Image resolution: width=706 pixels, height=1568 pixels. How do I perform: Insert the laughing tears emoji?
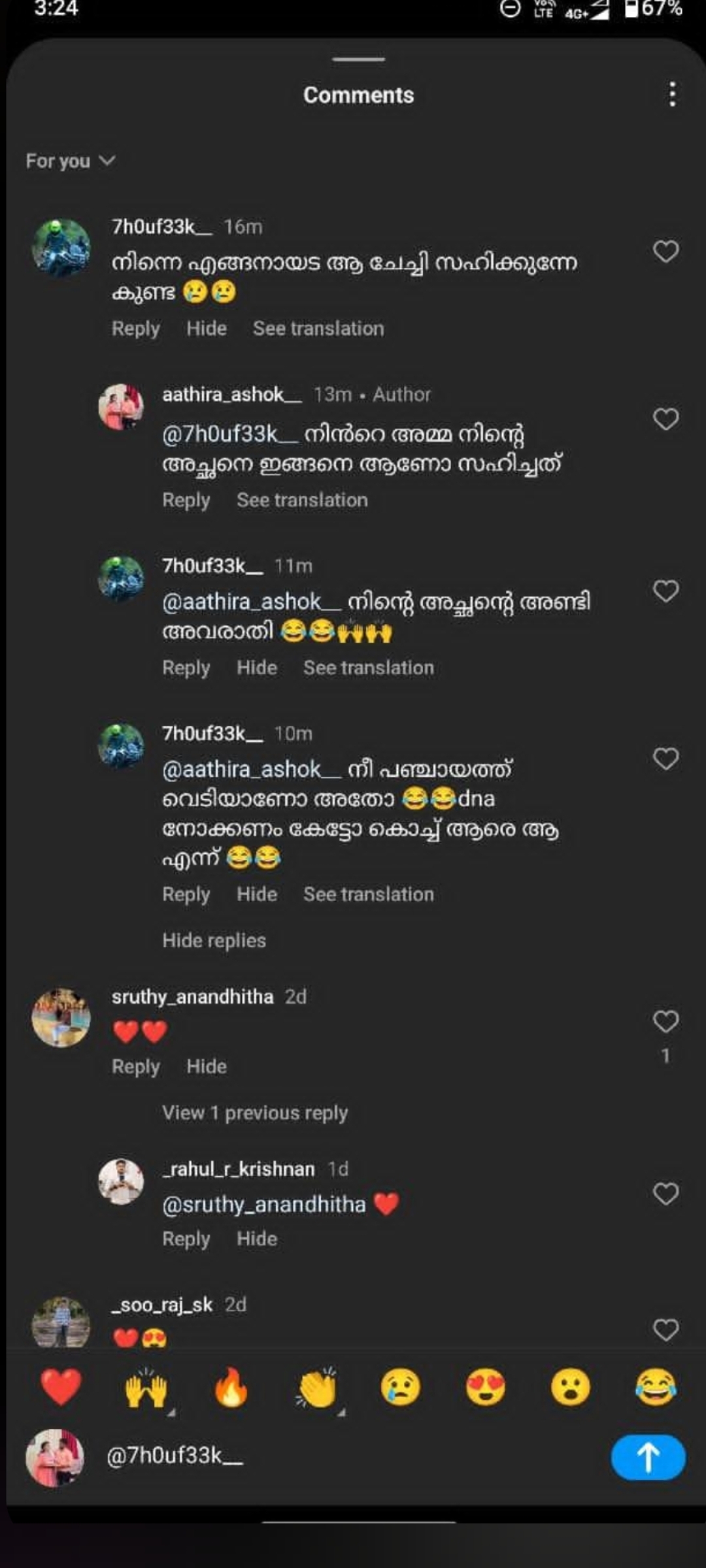click(655, 1388)
